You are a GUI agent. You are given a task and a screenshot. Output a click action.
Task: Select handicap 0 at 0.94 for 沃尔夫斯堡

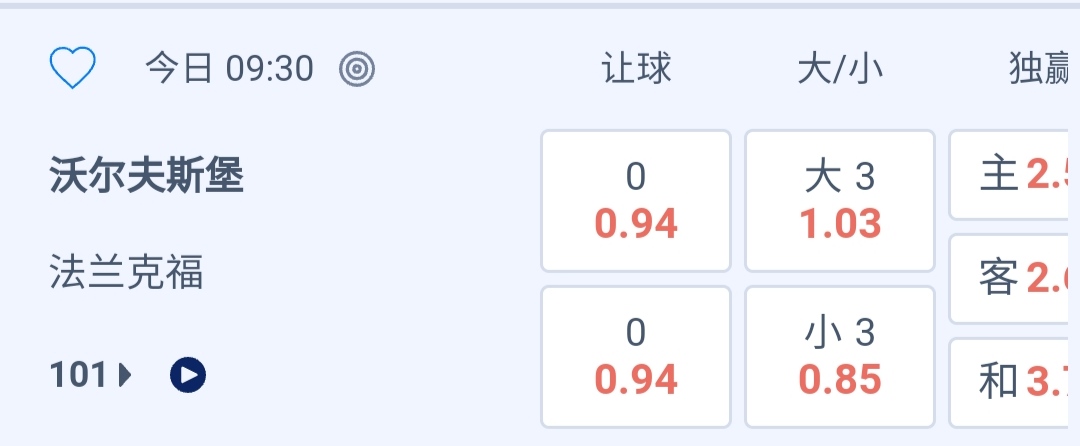(636, 201)
